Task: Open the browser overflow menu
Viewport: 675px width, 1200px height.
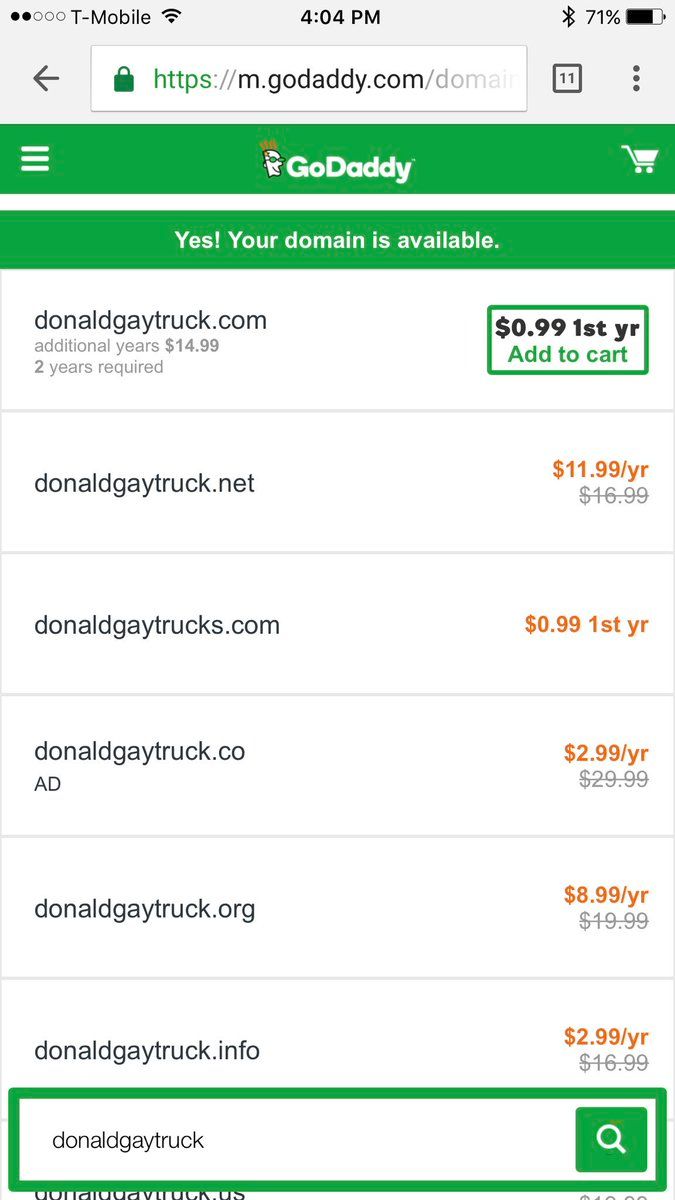Action: click(x=636, y=78)
